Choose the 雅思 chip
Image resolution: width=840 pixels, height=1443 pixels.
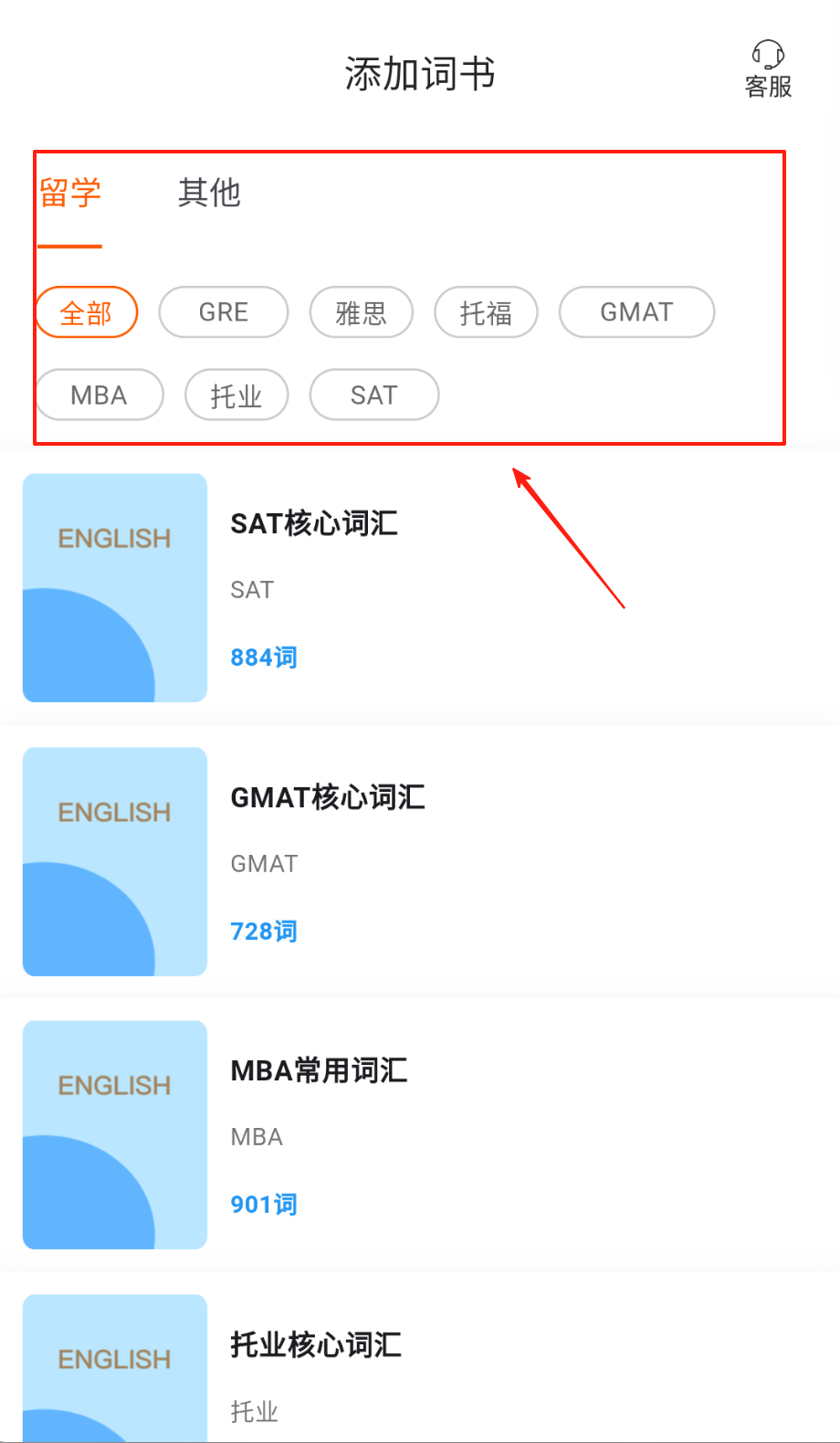362,312
